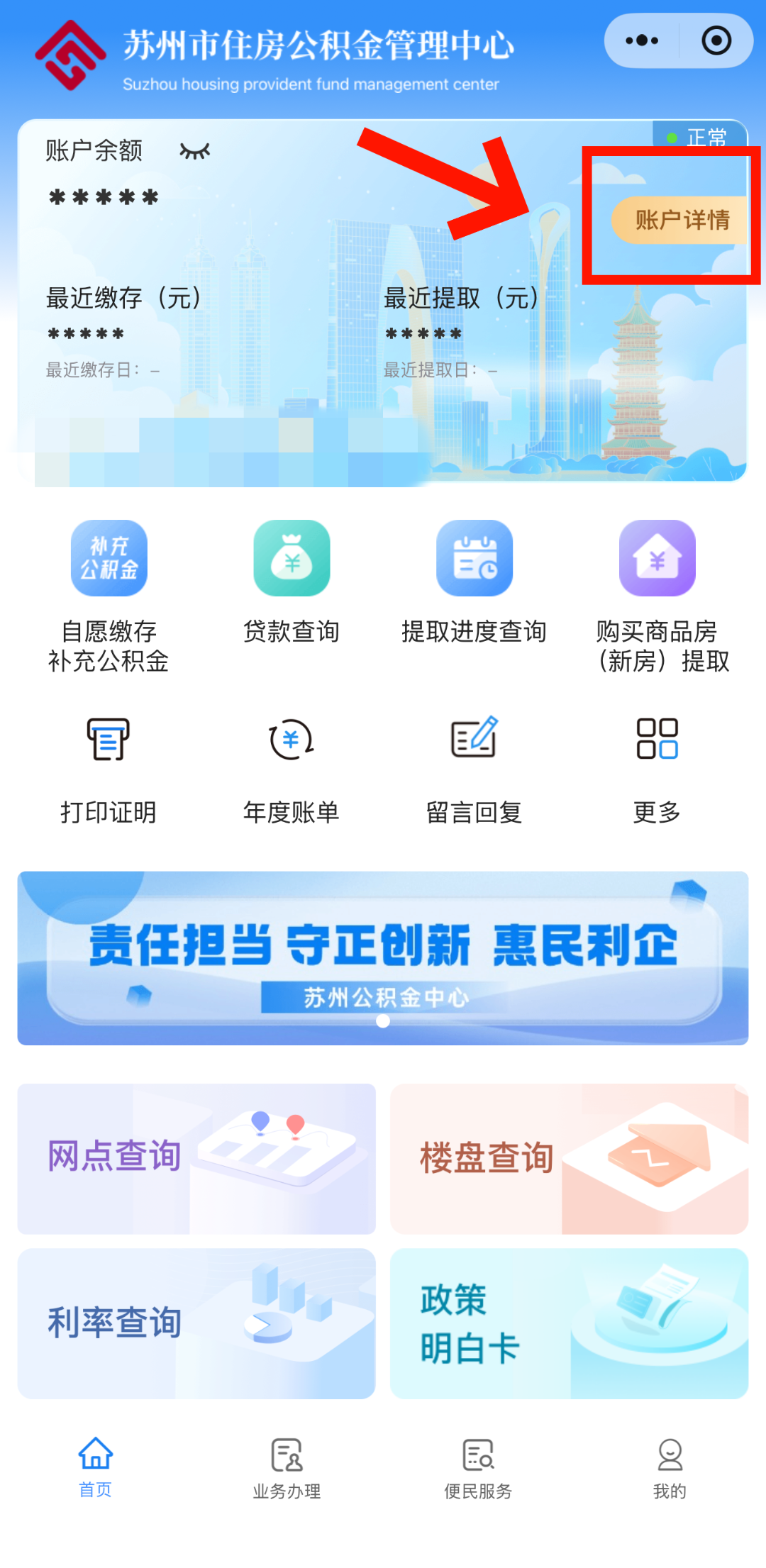Image resolution: width=766 pixels, height=1568 pixels.
Task: Open 提取进度查询 calendar icon
Action: [474, 558]
